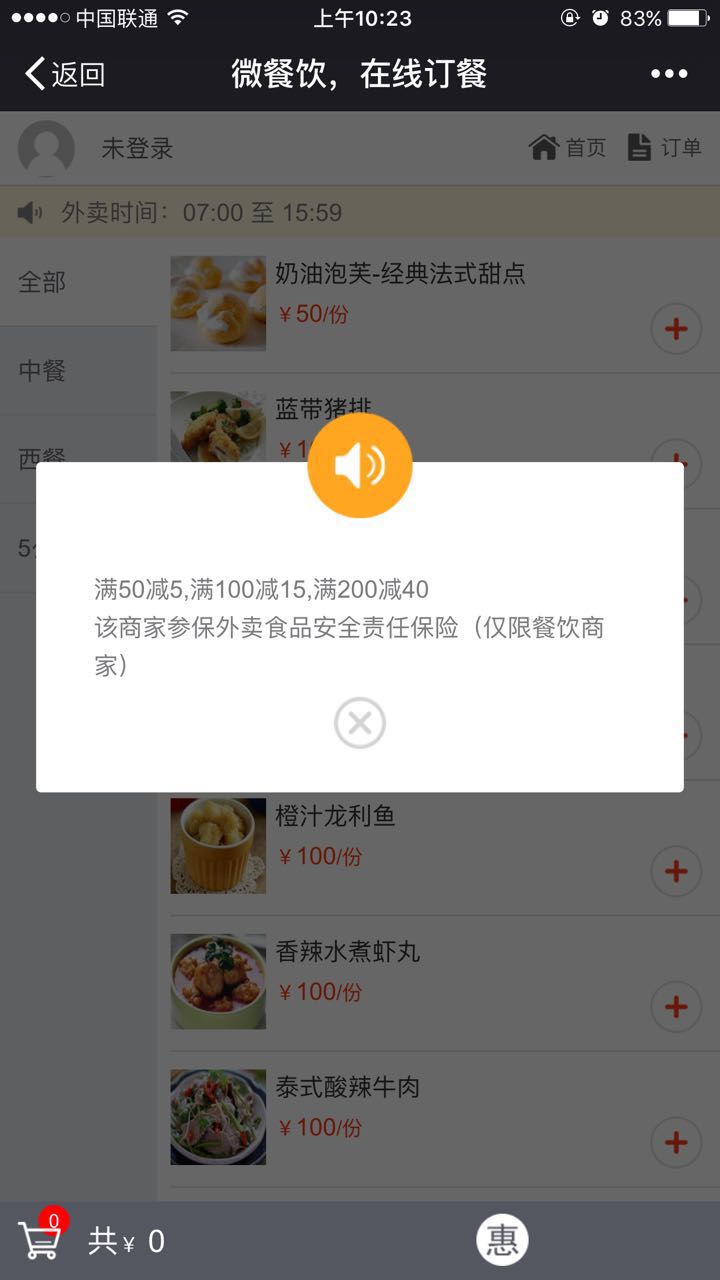Go to 首页 home page

point(568,148)
